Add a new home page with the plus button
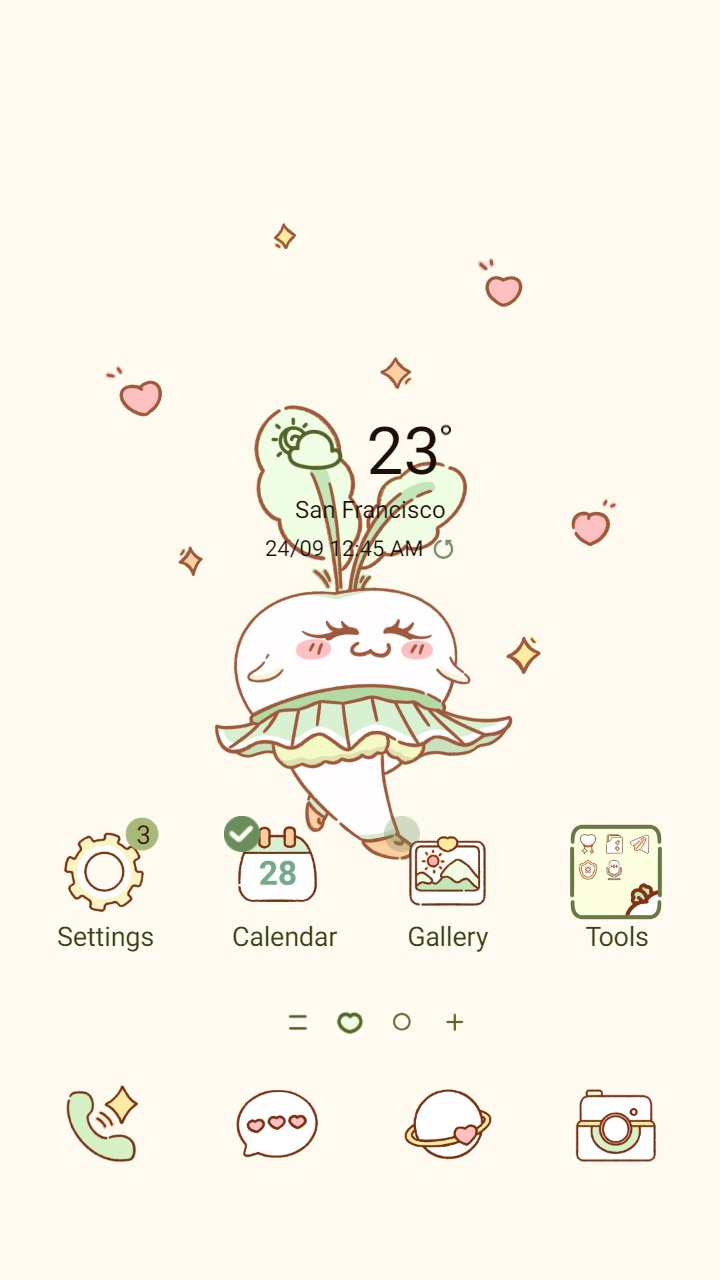Viewport: 720px width, 1280px height. (x=454, y=1022)
